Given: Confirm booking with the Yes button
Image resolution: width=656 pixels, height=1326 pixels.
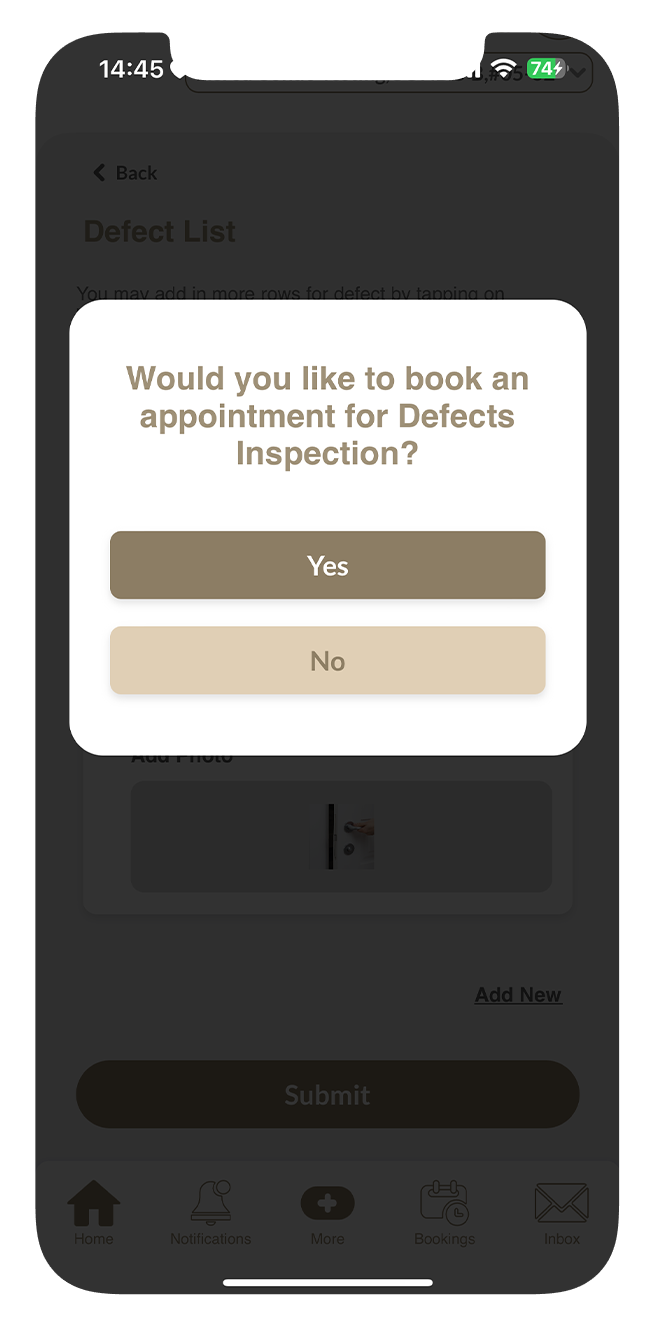Looking at the screenshot, I should tap(327, 565).
